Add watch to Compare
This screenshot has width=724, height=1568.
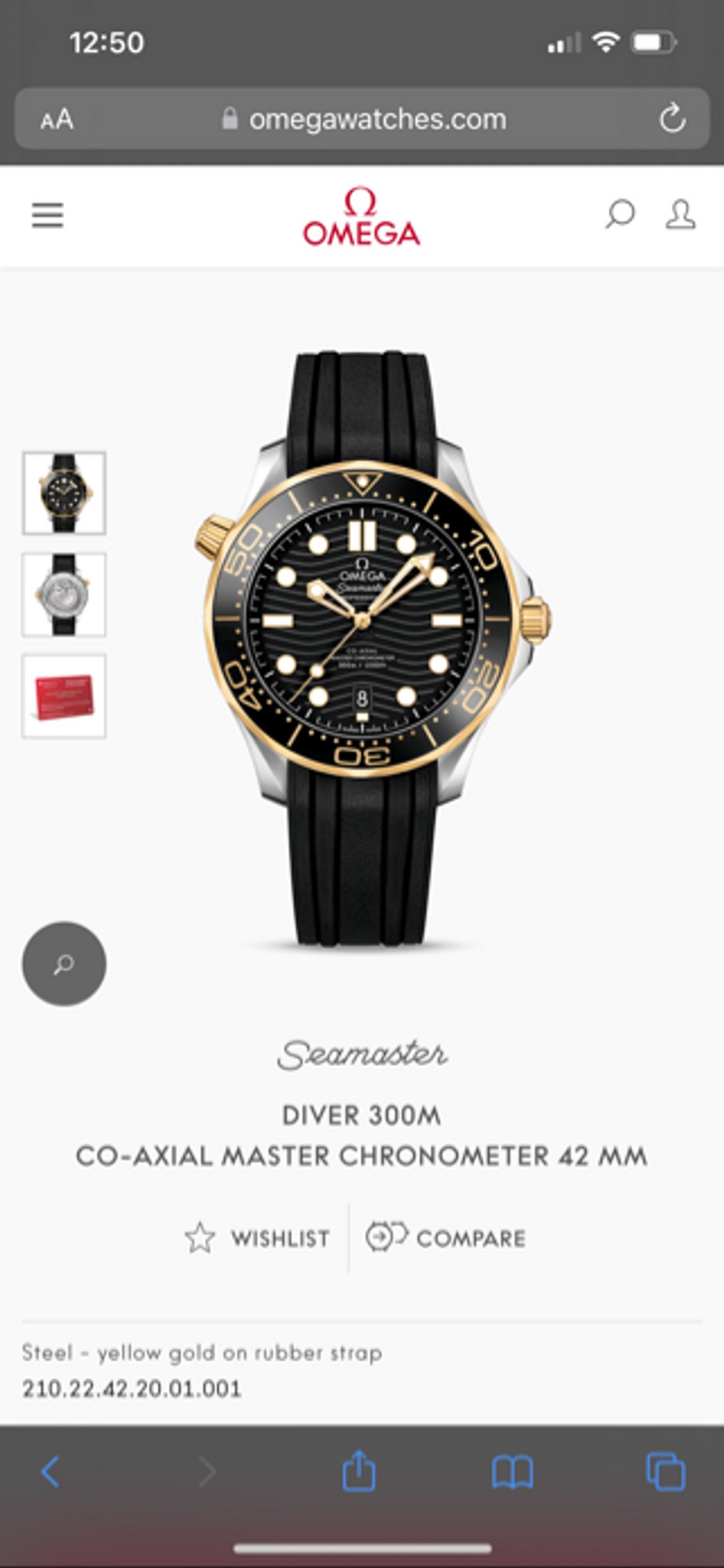coord(446,1237)
